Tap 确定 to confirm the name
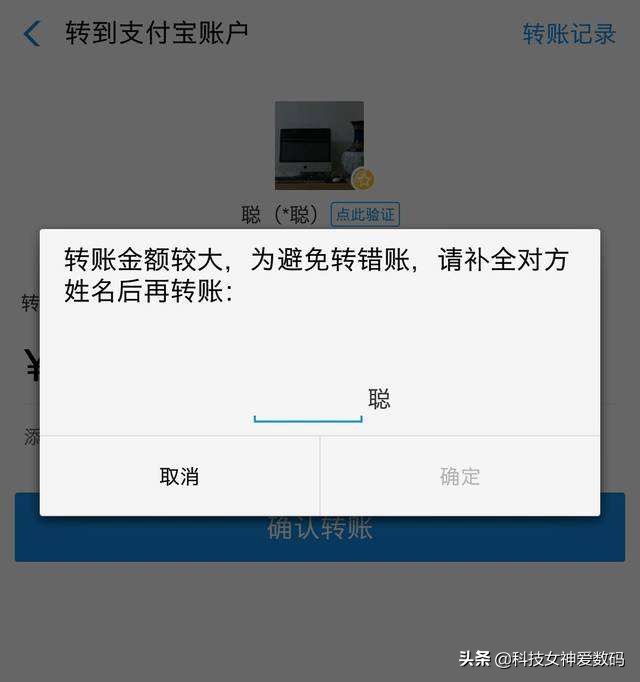 (x=460, y=476)
